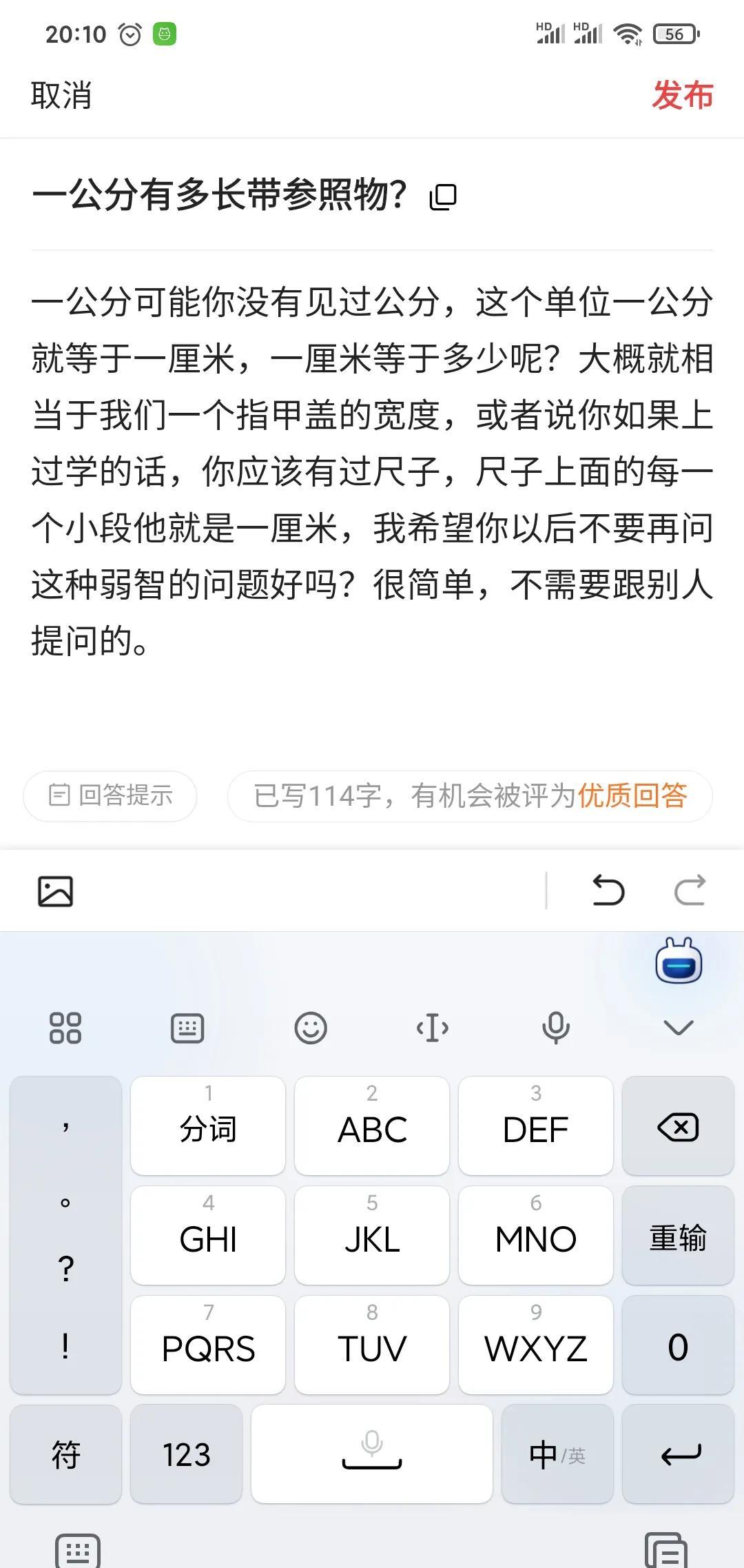Tap the return key
Image resolution: width=744 pixels, height=1568 pixels.
[679, 1454]
